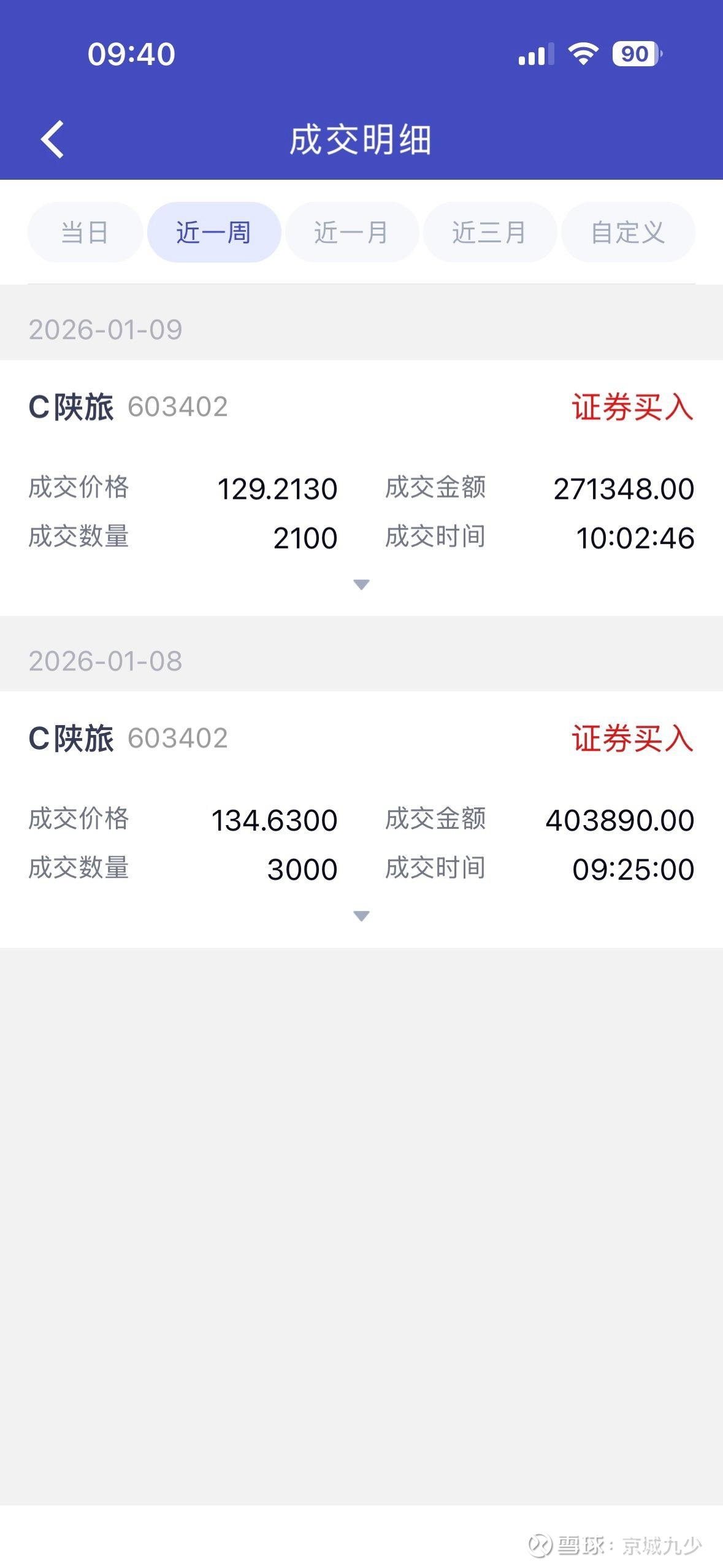
Task: Switch to the 当日 filter
Action: (x=85, y=233)
